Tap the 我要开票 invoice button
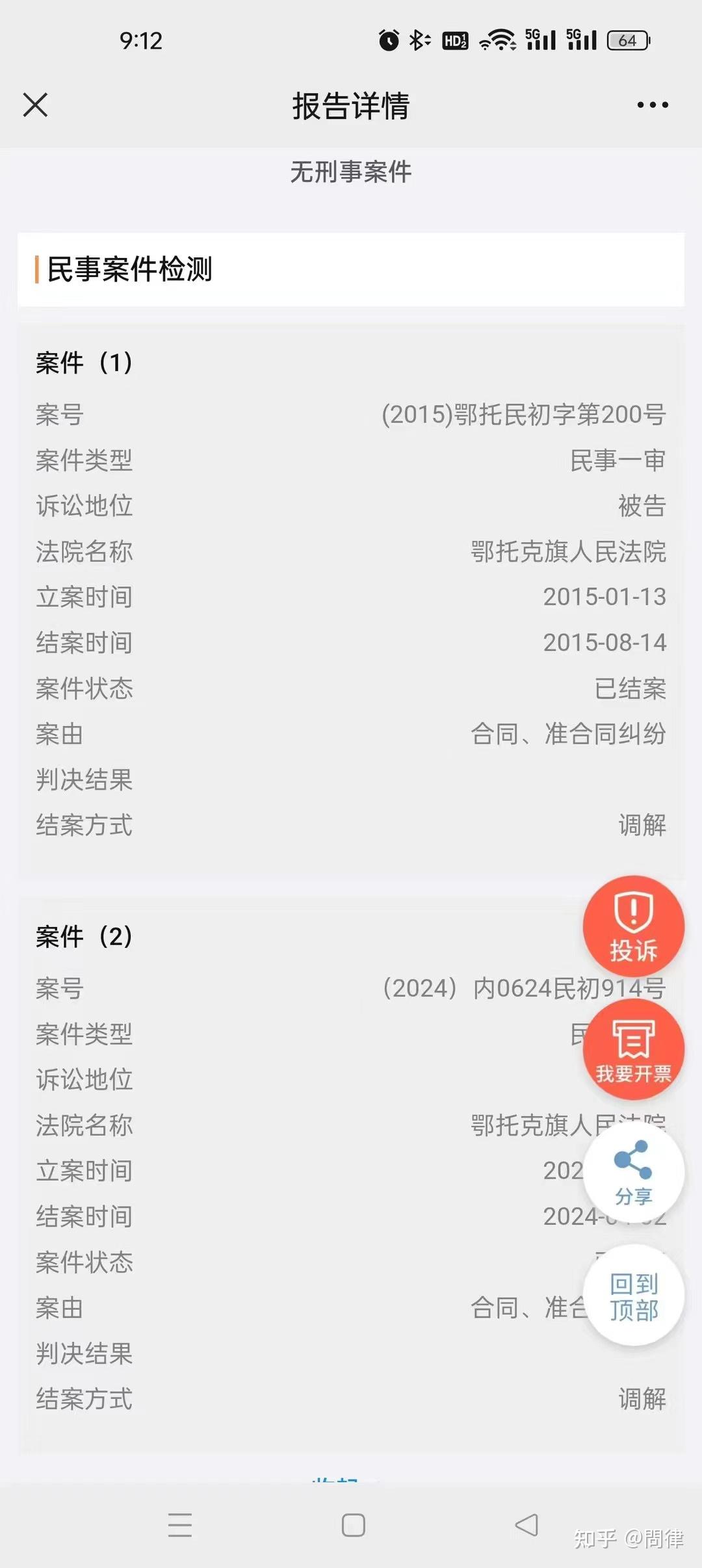The image size is (702, 1568). 633,1049
